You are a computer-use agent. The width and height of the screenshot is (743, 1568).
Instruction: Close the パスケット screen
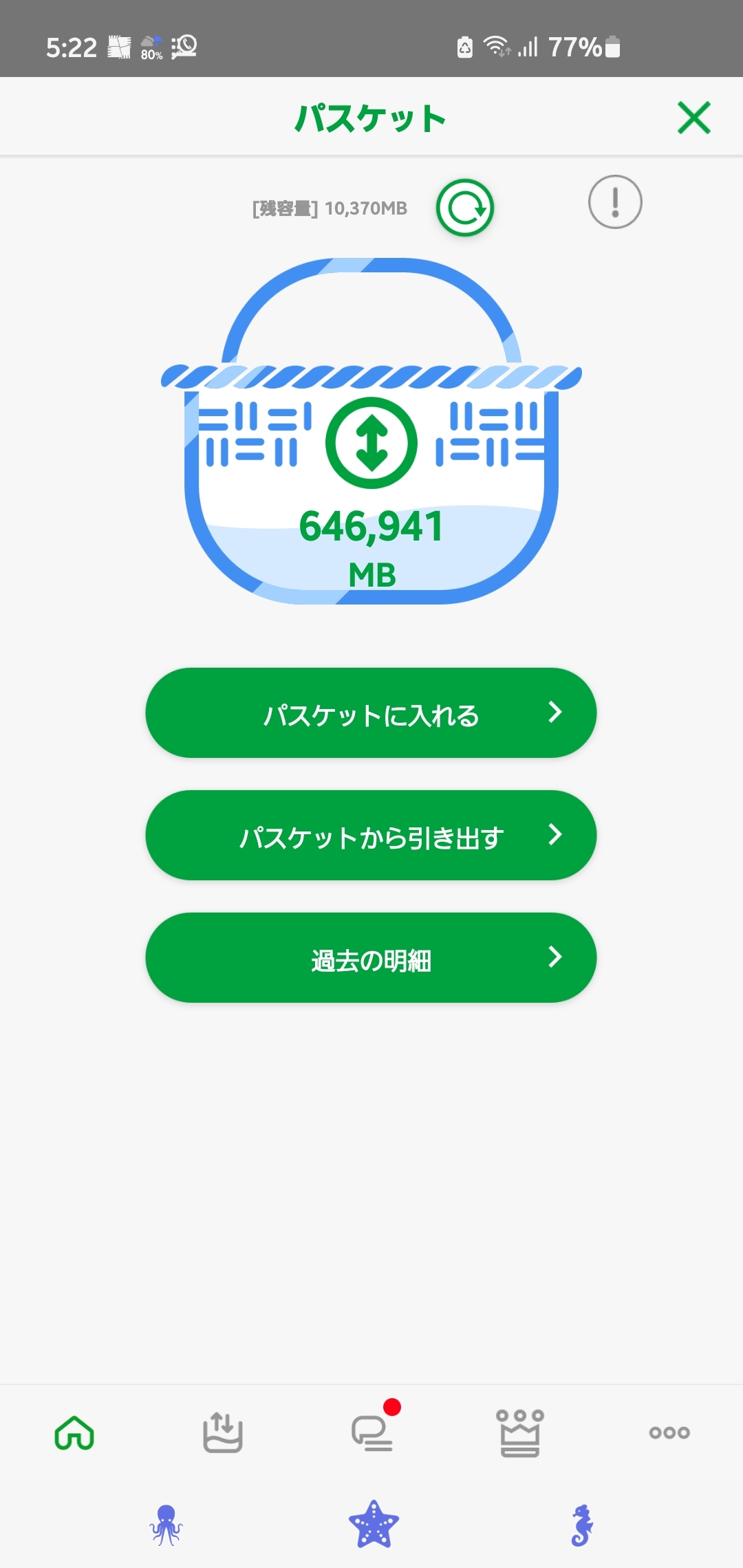click(x=693, y=118)
